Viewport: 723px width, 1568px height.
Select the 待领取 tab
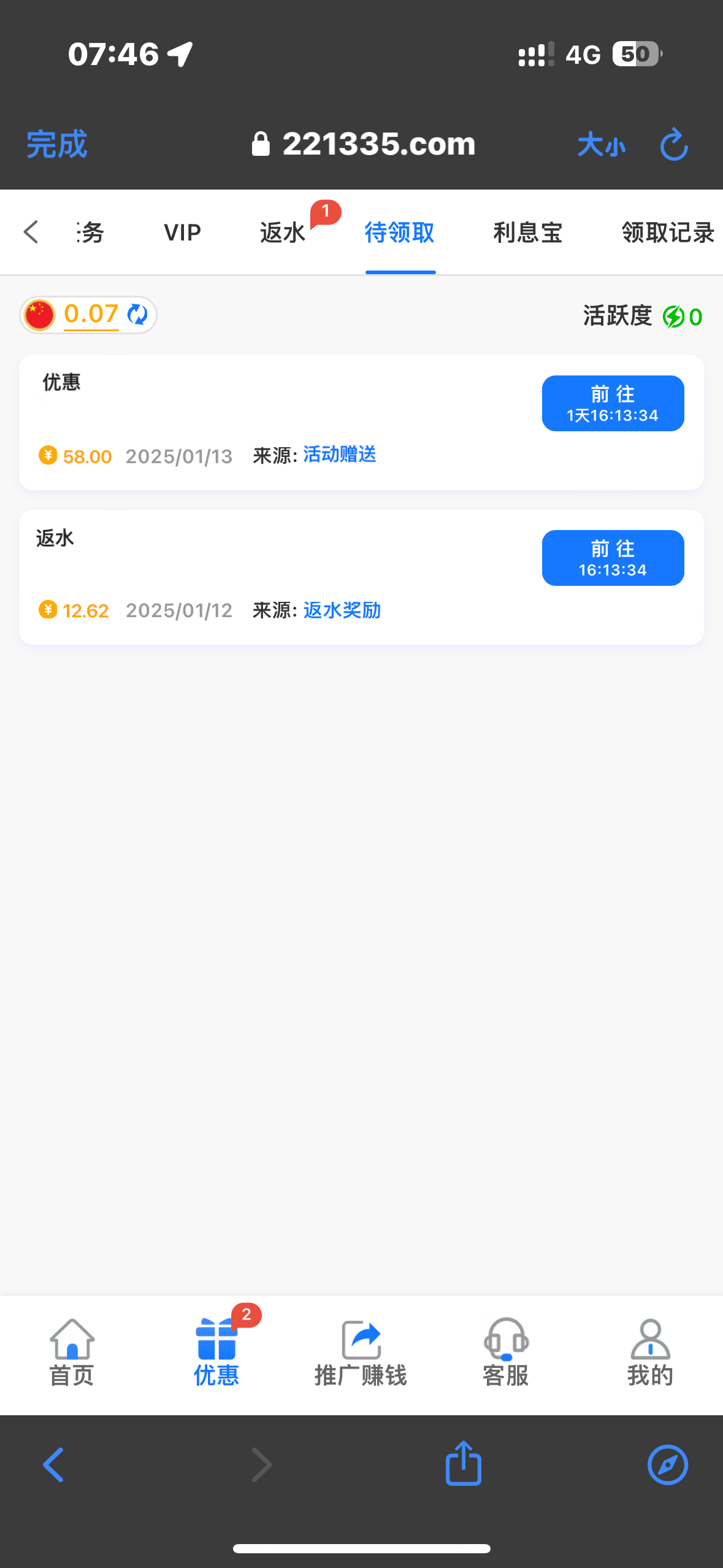(x=400, y=233)
